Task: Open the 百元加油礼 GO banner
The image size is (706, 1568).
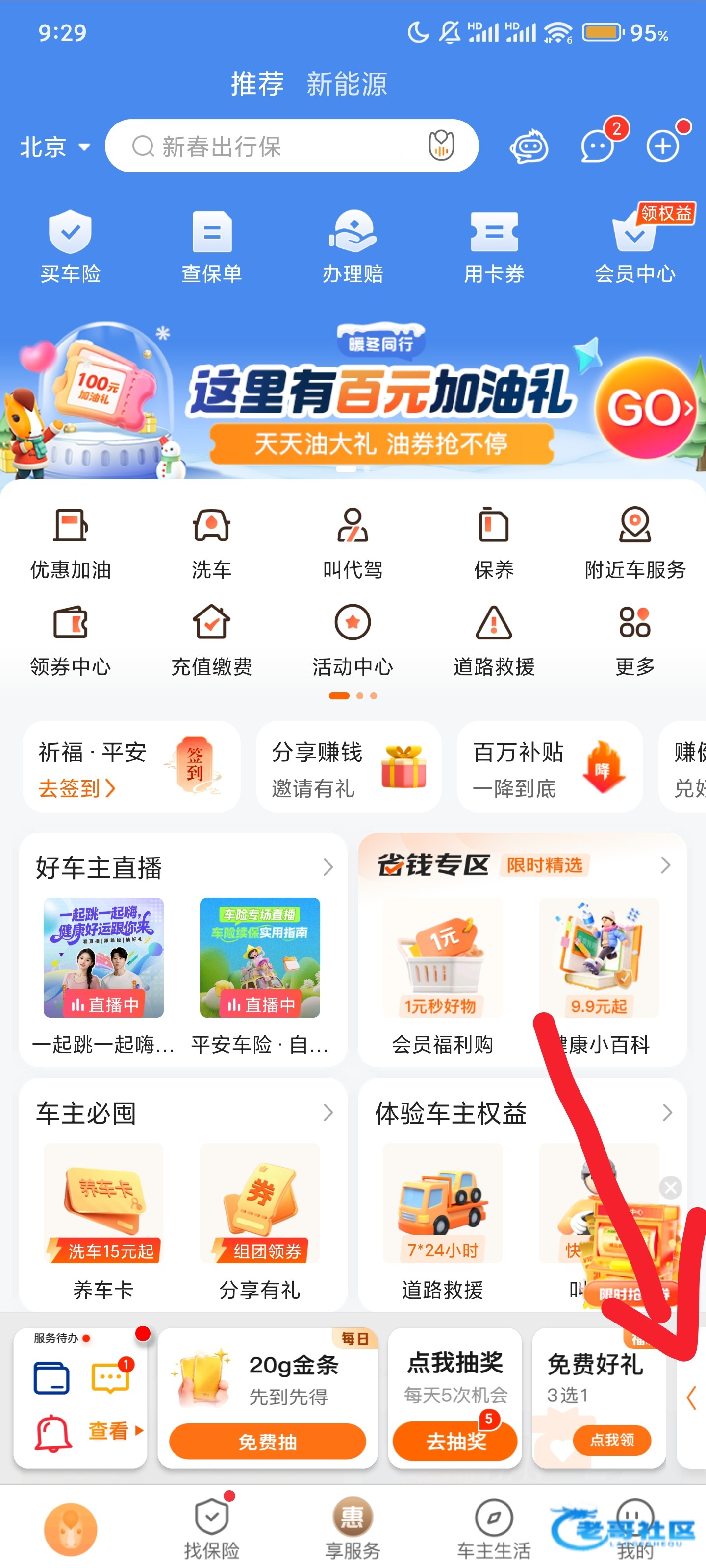Action: click(646, 408)
